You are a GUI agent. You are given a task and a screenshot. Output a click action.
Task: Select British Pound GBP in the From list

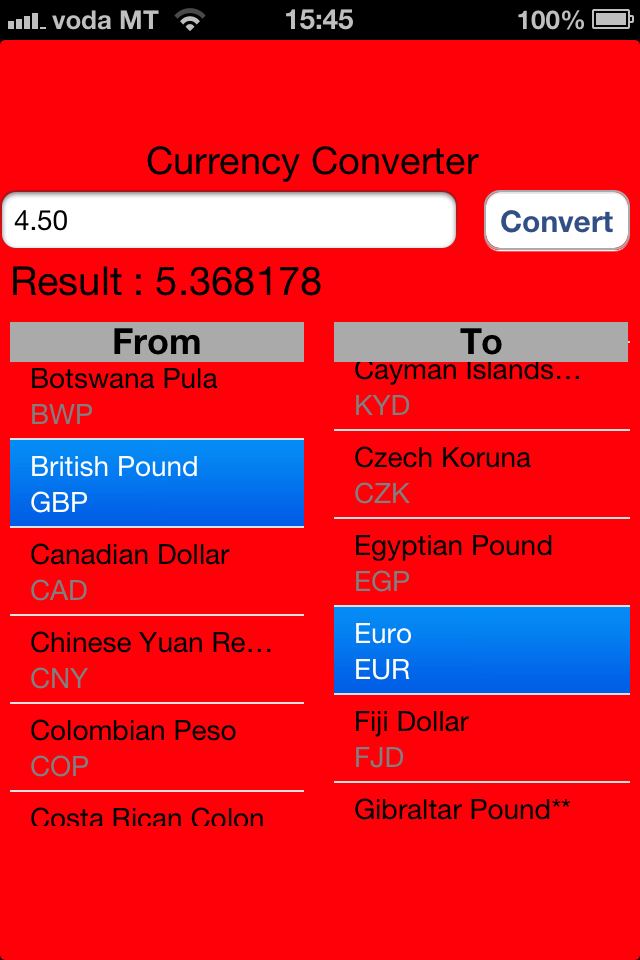(x=156, y=483)
